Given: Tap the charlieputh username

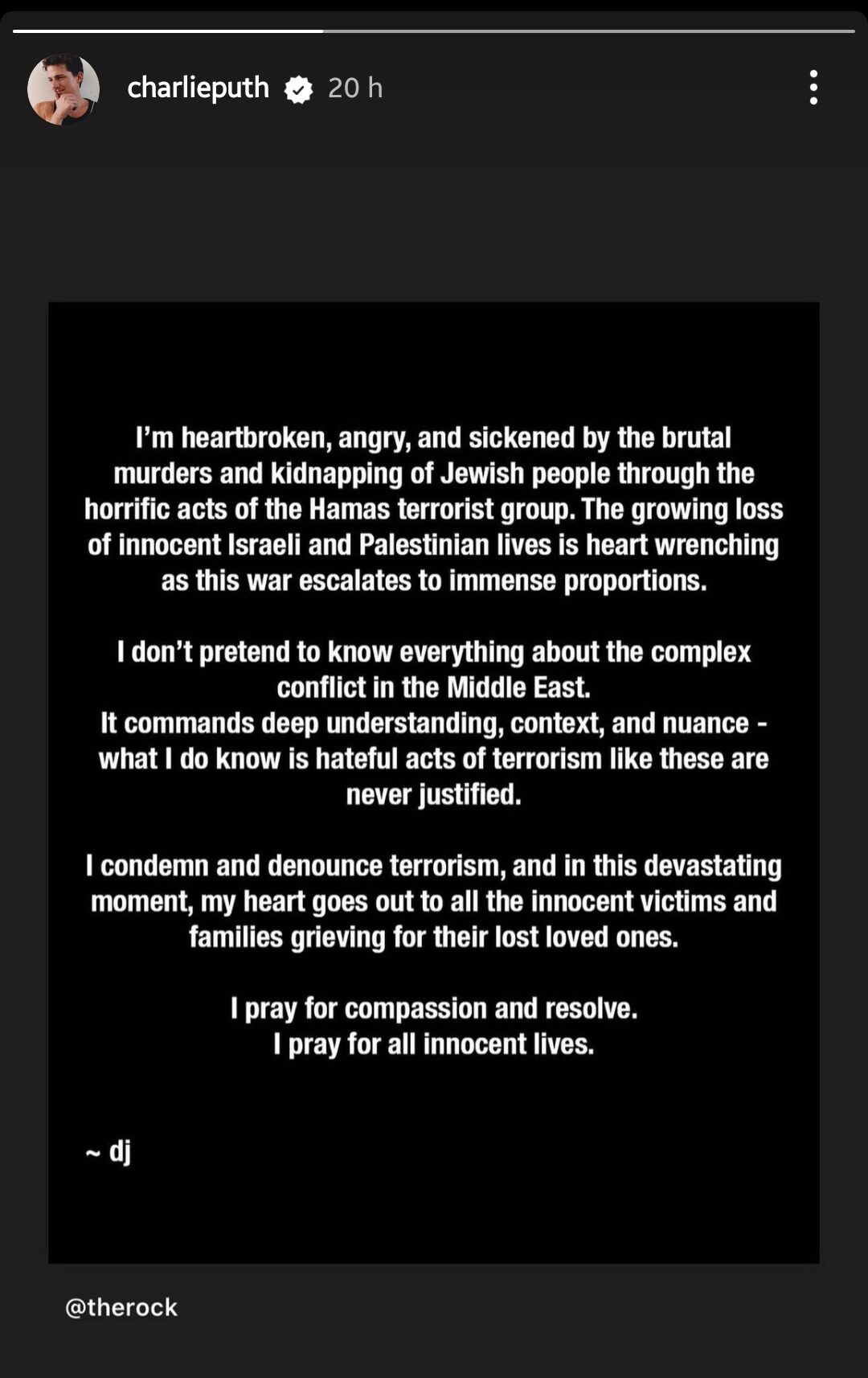Looking at the screenshot, I should (198, 87).
